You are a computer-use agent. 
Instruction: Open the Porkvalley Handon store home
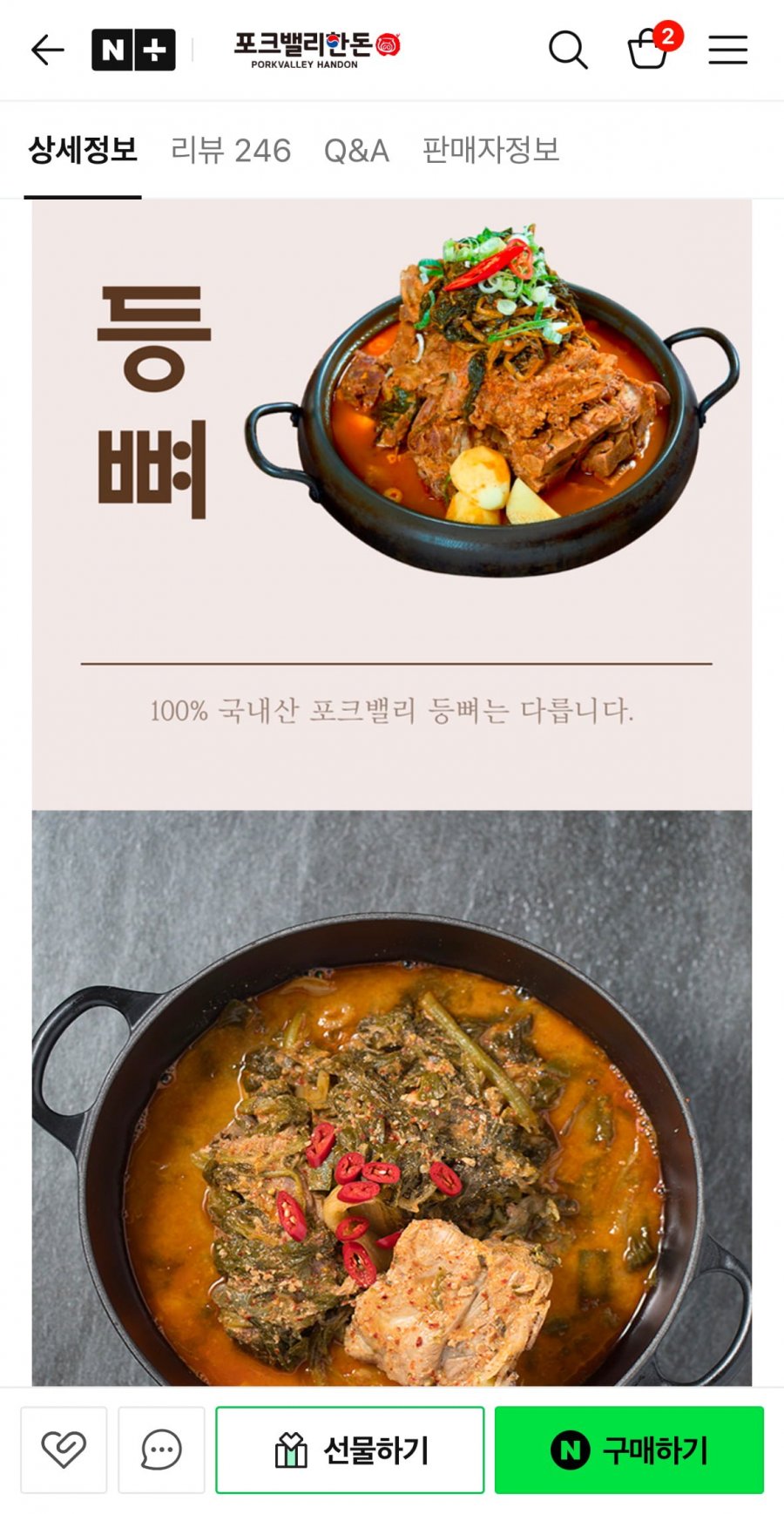[317, 50]
